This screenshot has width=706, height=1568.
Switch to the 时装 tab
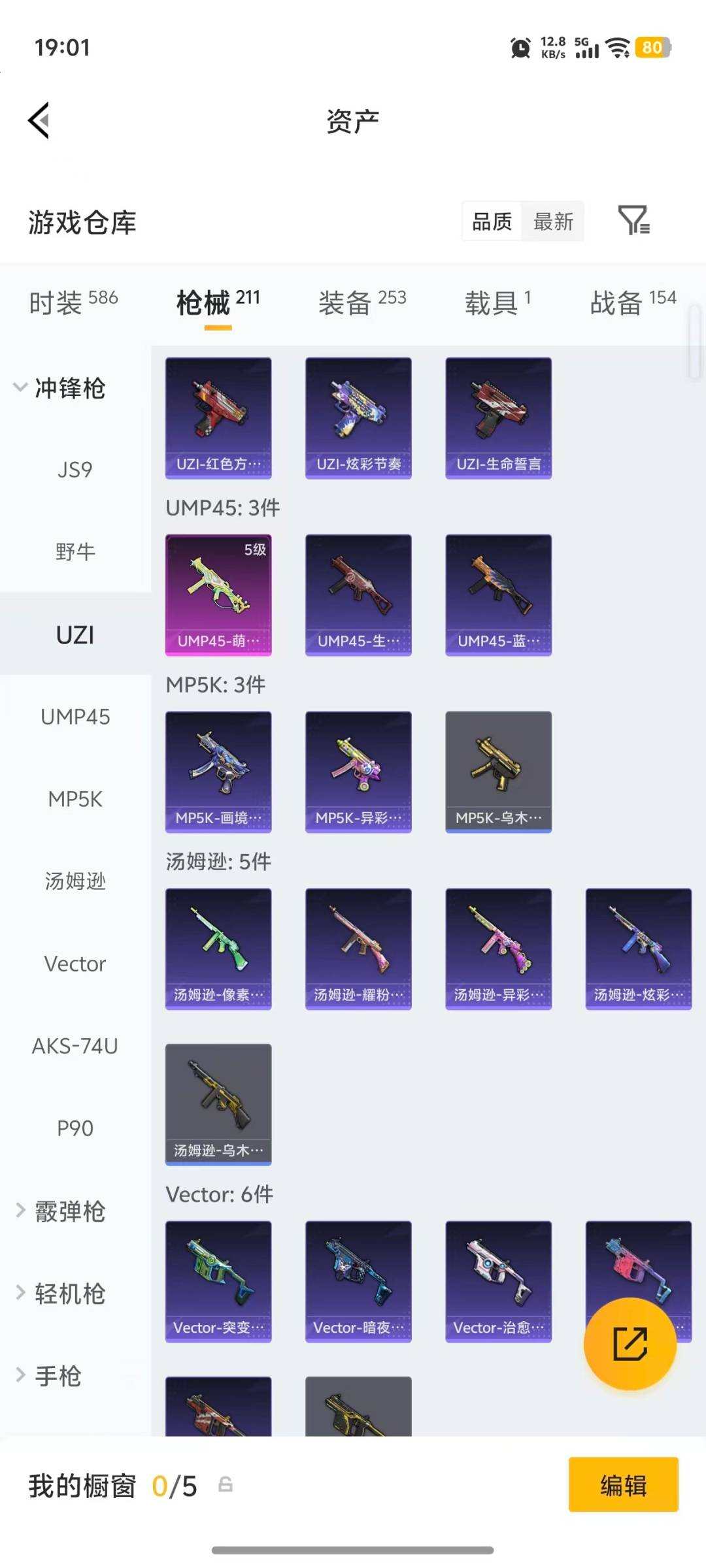pos(73,302)
